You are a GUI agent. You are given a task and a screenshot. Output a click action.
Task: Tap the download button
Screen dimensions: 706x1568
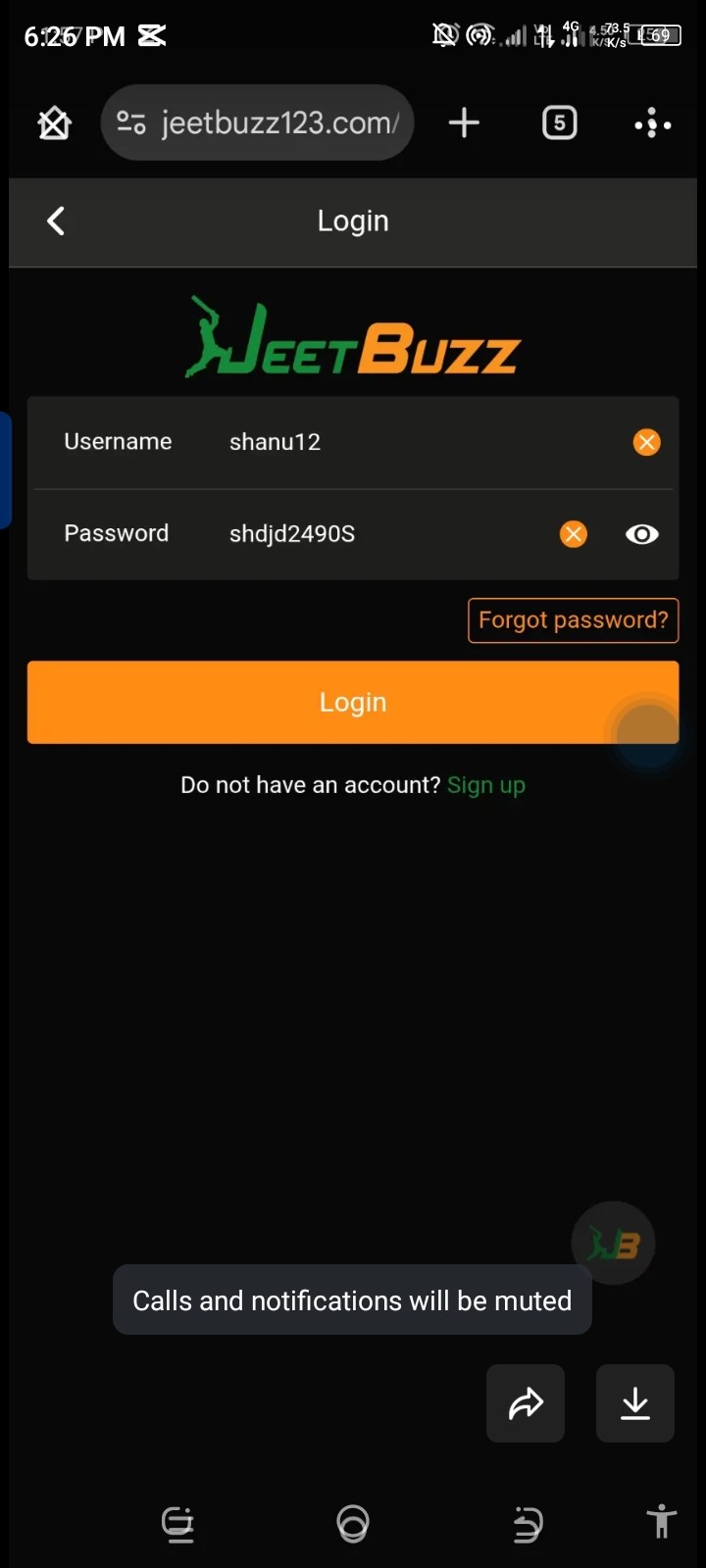(635, 1403)
